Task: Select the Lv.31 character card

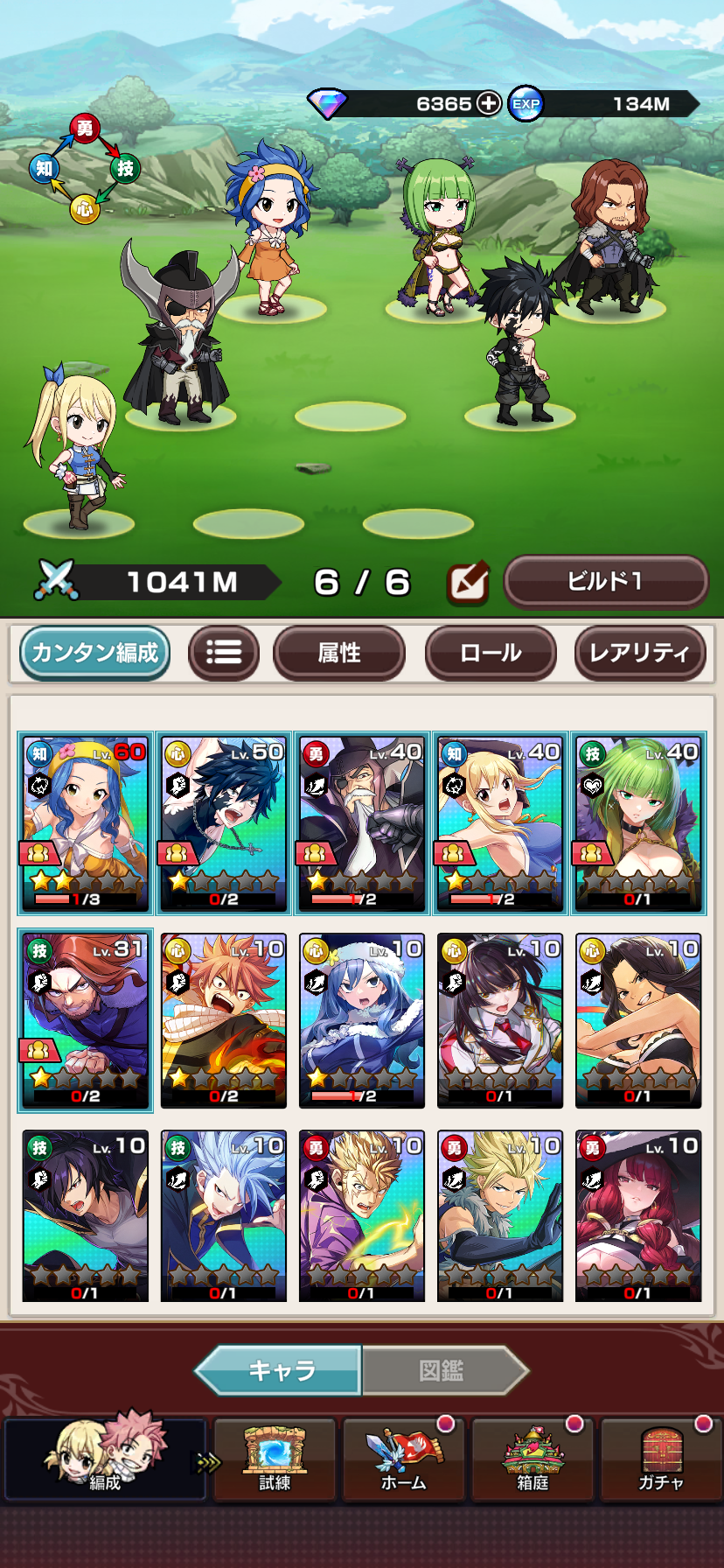Action: [86, 1019]
